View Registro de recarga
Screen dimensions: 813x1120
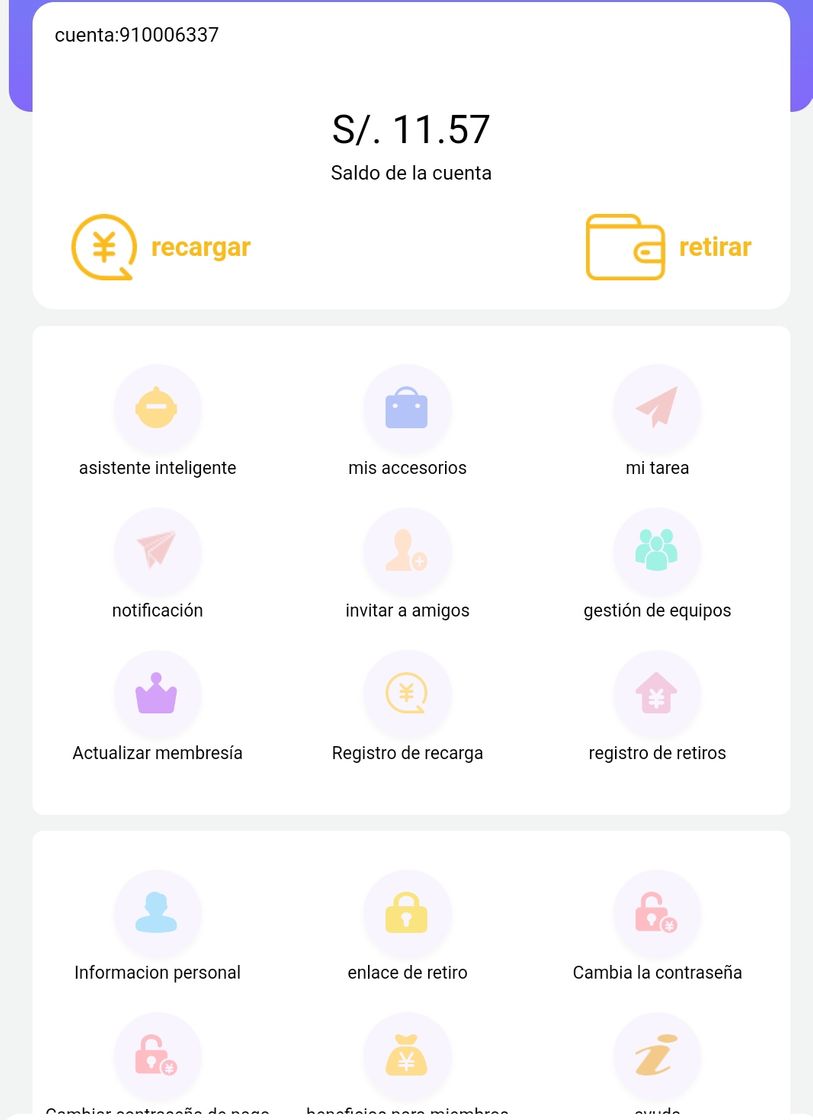(x=407, y=694)
